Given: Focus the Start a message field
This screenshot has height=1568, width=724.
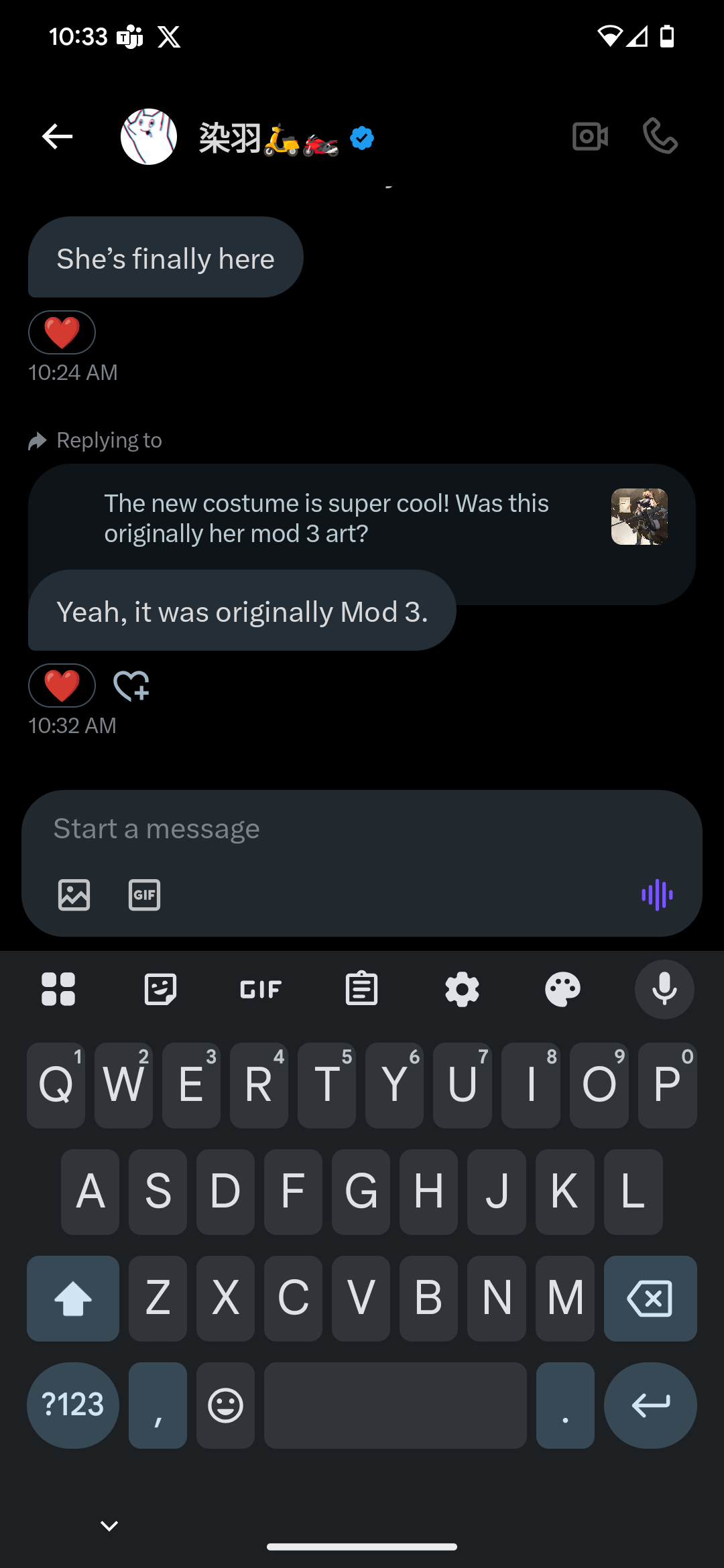Looking at the screenshot, I should [x=362, y=829].
